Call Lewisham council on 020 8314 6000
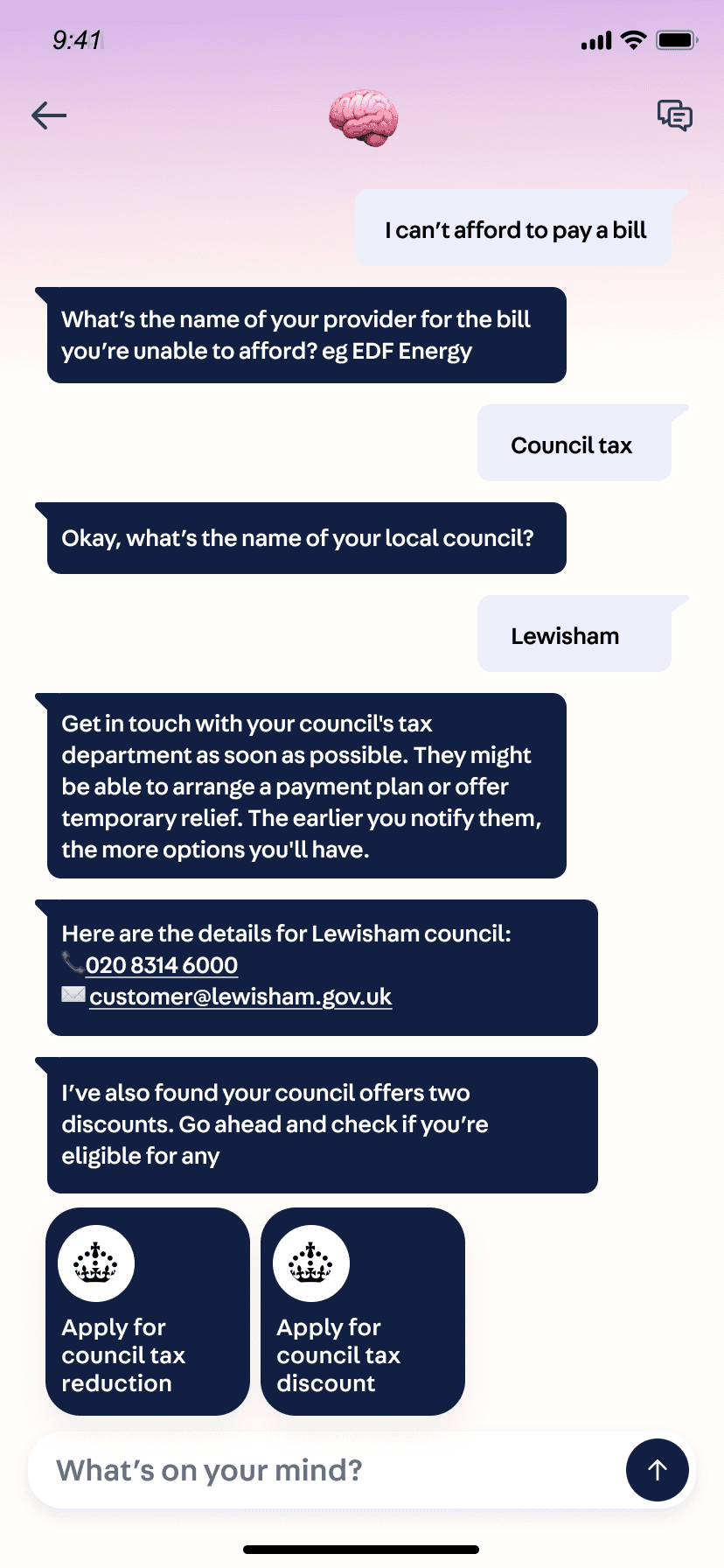Image resolution: width=724 pixels, height=1568 pixels. pyautogui.click(x=162, y=965)
